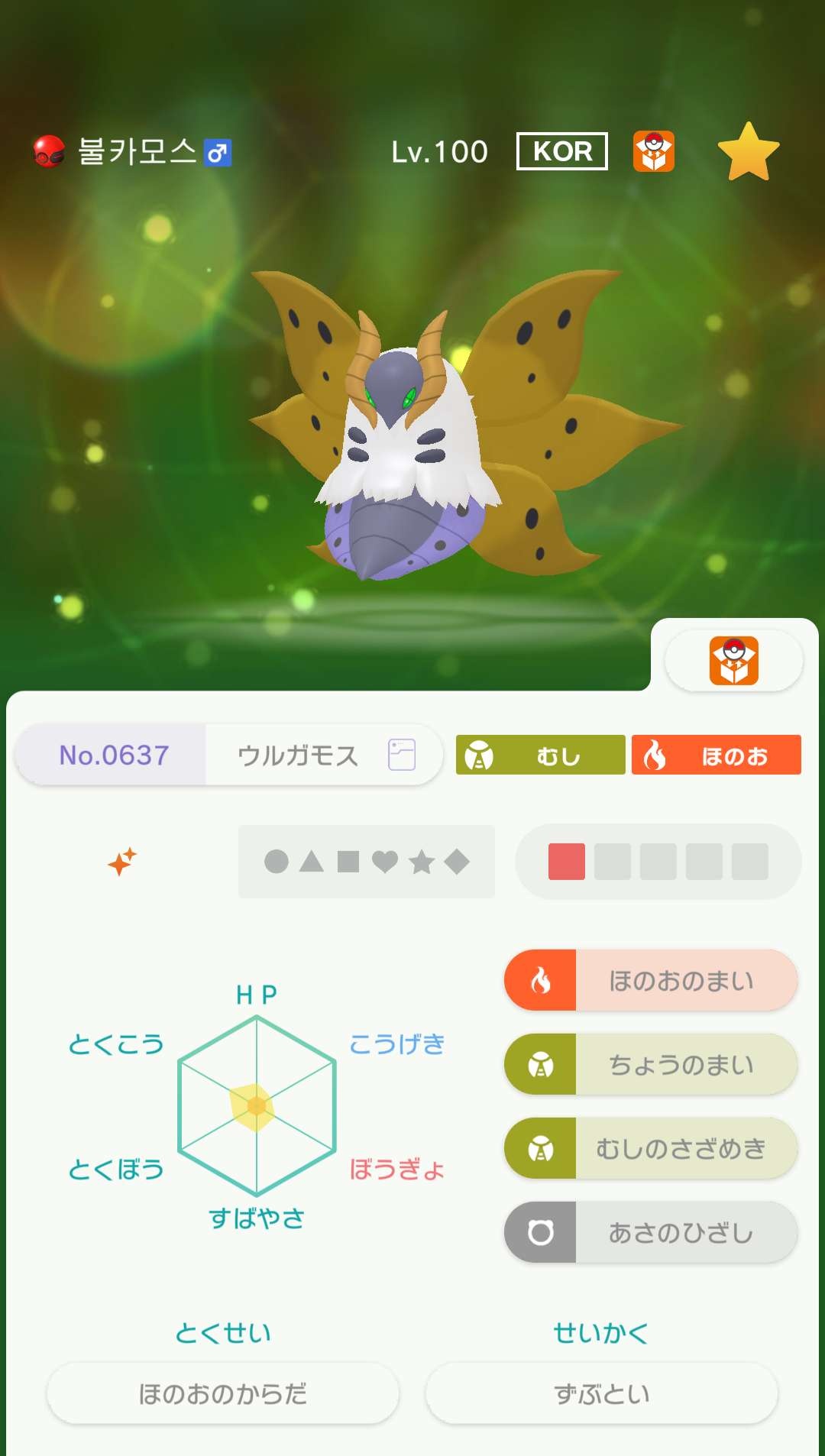View details of move ほのおのまい

(x=651, y=980)
